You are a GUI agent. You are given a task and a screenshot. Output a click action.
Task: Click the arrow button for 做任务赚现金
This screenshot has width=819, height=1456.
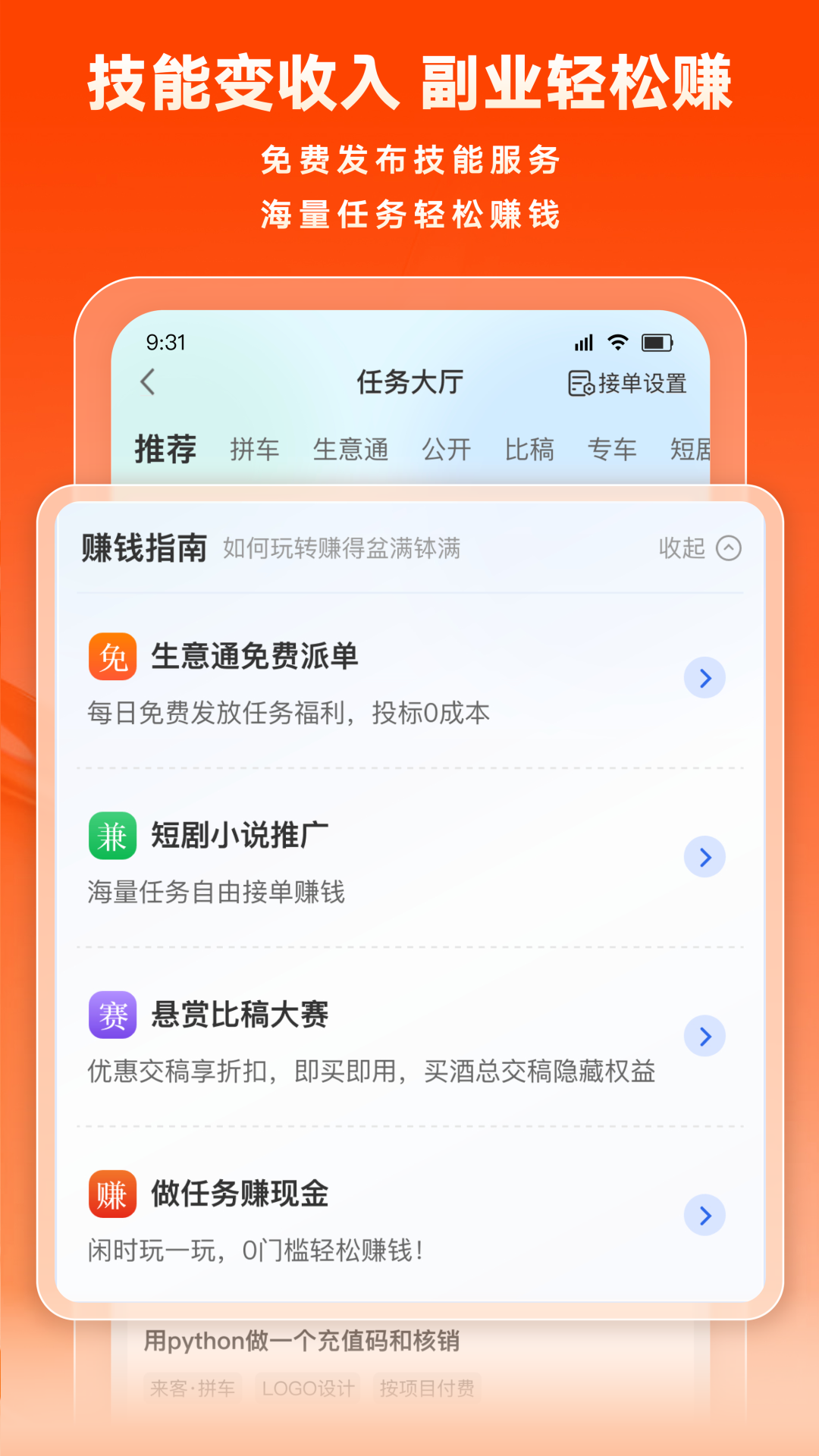(x=704, y=1215)
